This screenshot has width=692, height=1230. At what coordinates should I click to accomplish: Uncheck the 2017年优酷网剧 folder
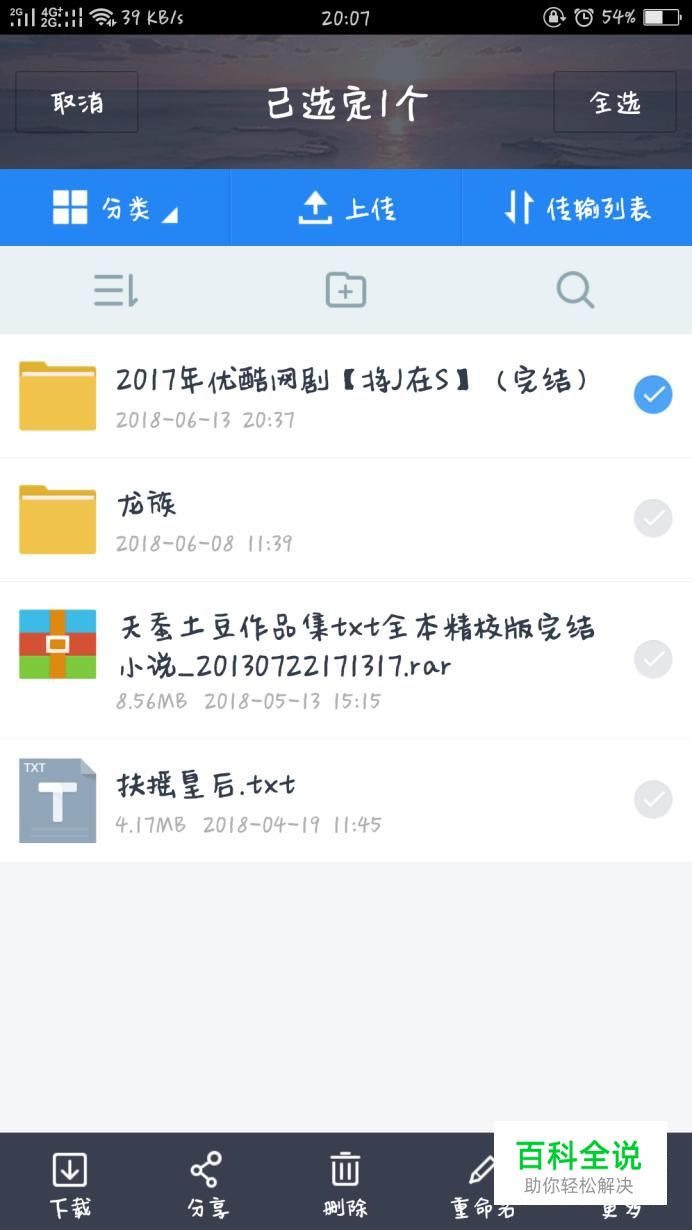(x=653, y=396)
